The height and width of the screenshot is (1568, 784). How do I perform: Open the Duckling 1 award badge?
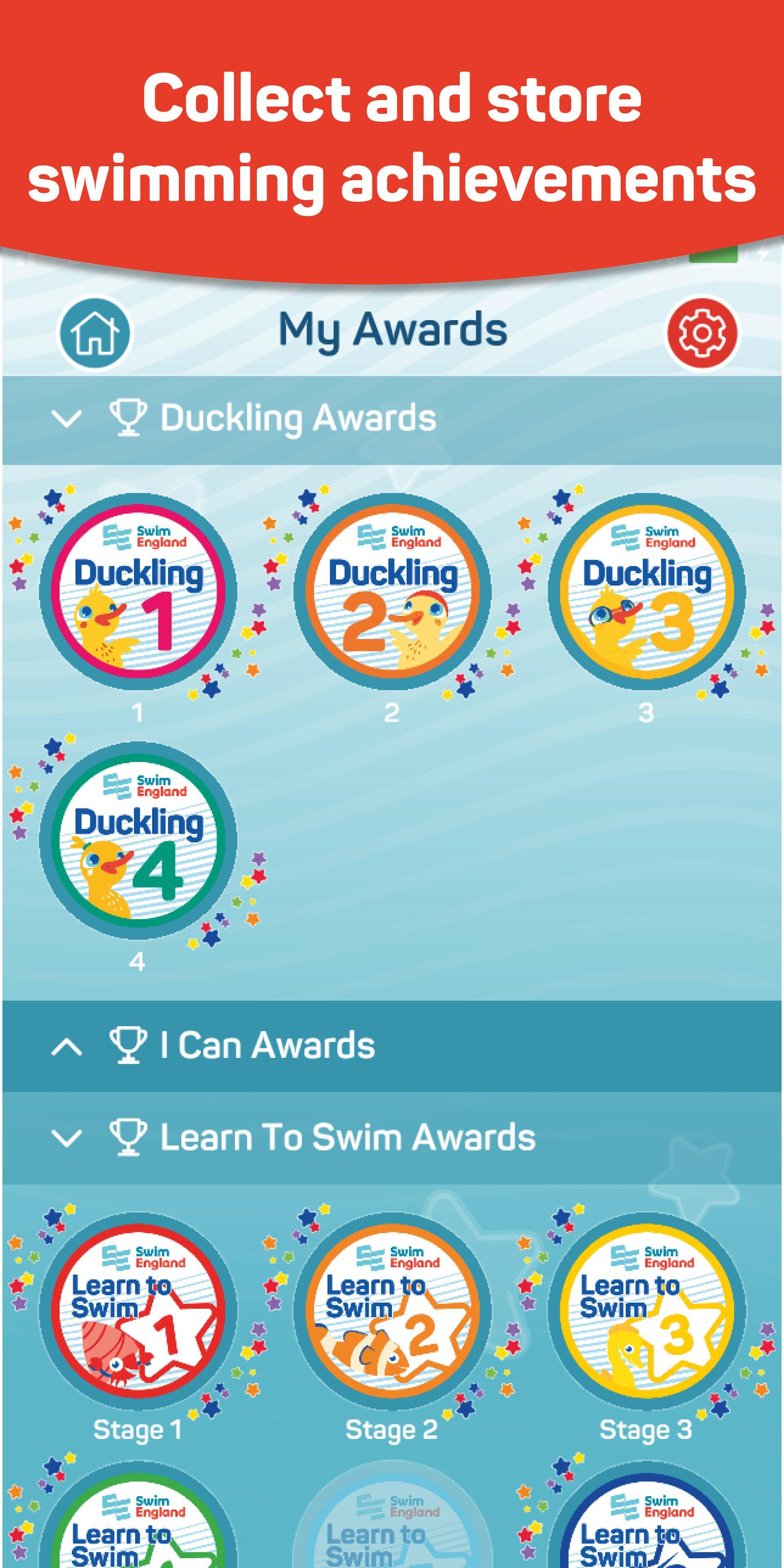(x=138, y=592)
